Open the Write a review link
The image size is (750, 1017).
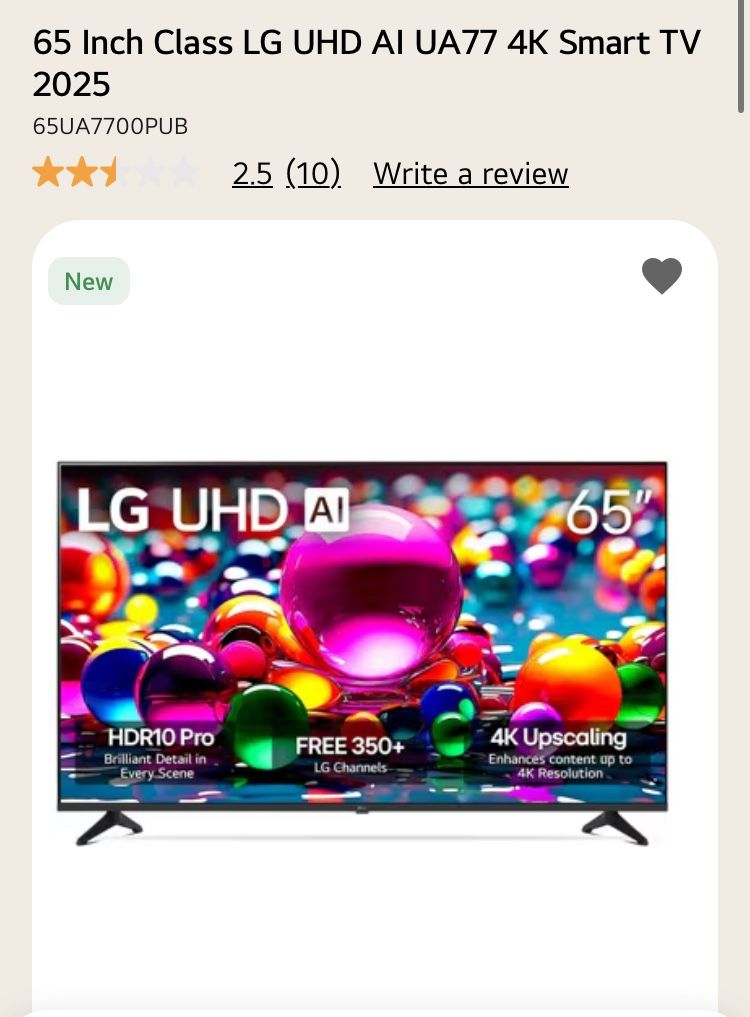coord(470,174)
